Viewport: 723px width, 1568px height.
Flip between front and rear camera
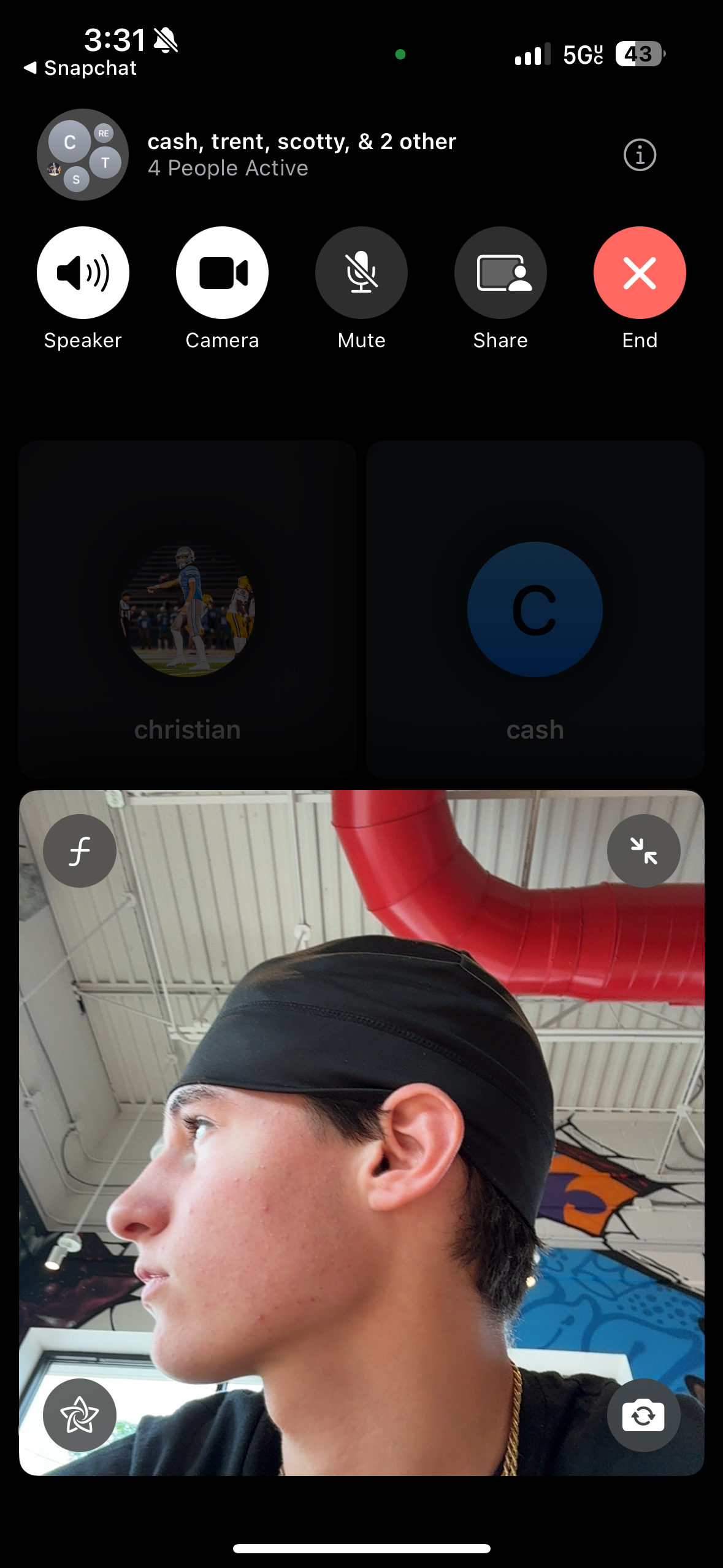point(643,1415)
